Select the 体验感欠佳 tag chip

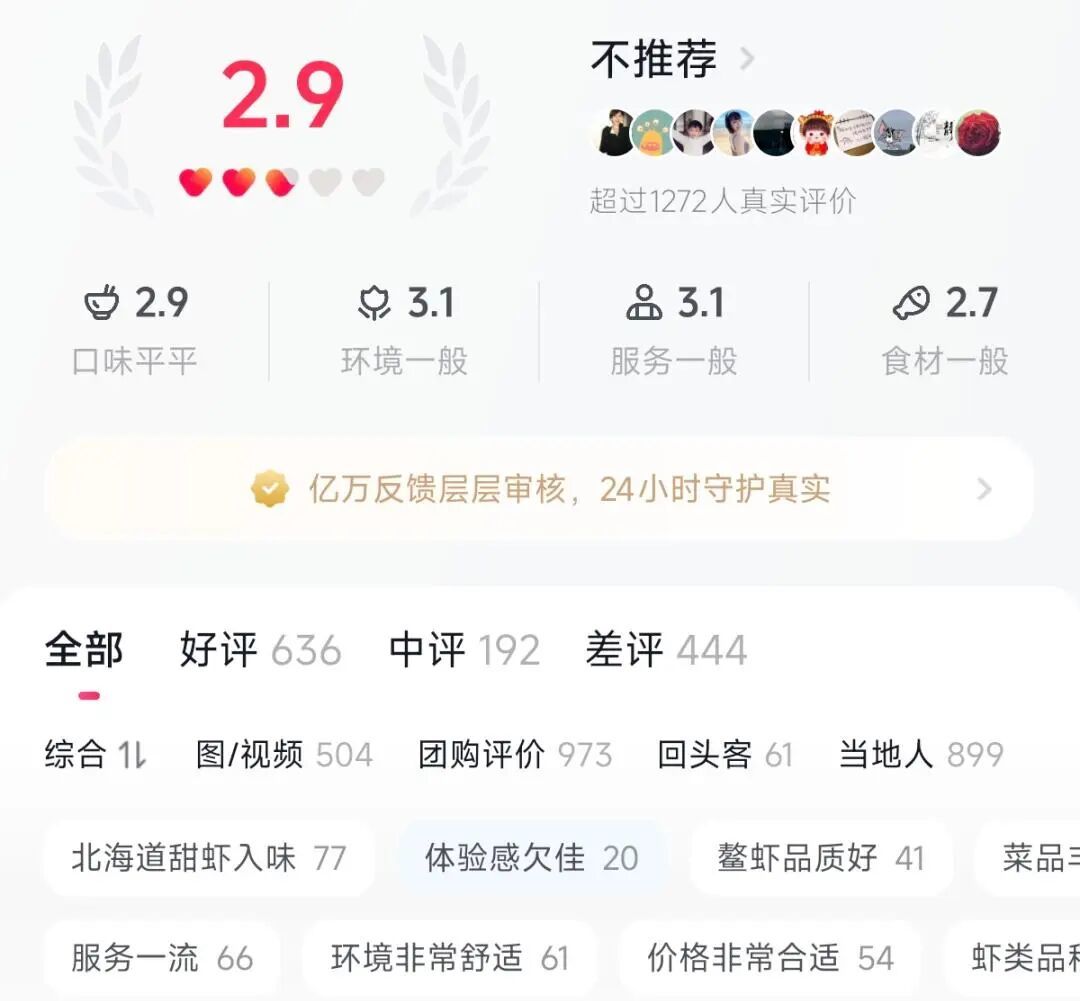point(531,858)
